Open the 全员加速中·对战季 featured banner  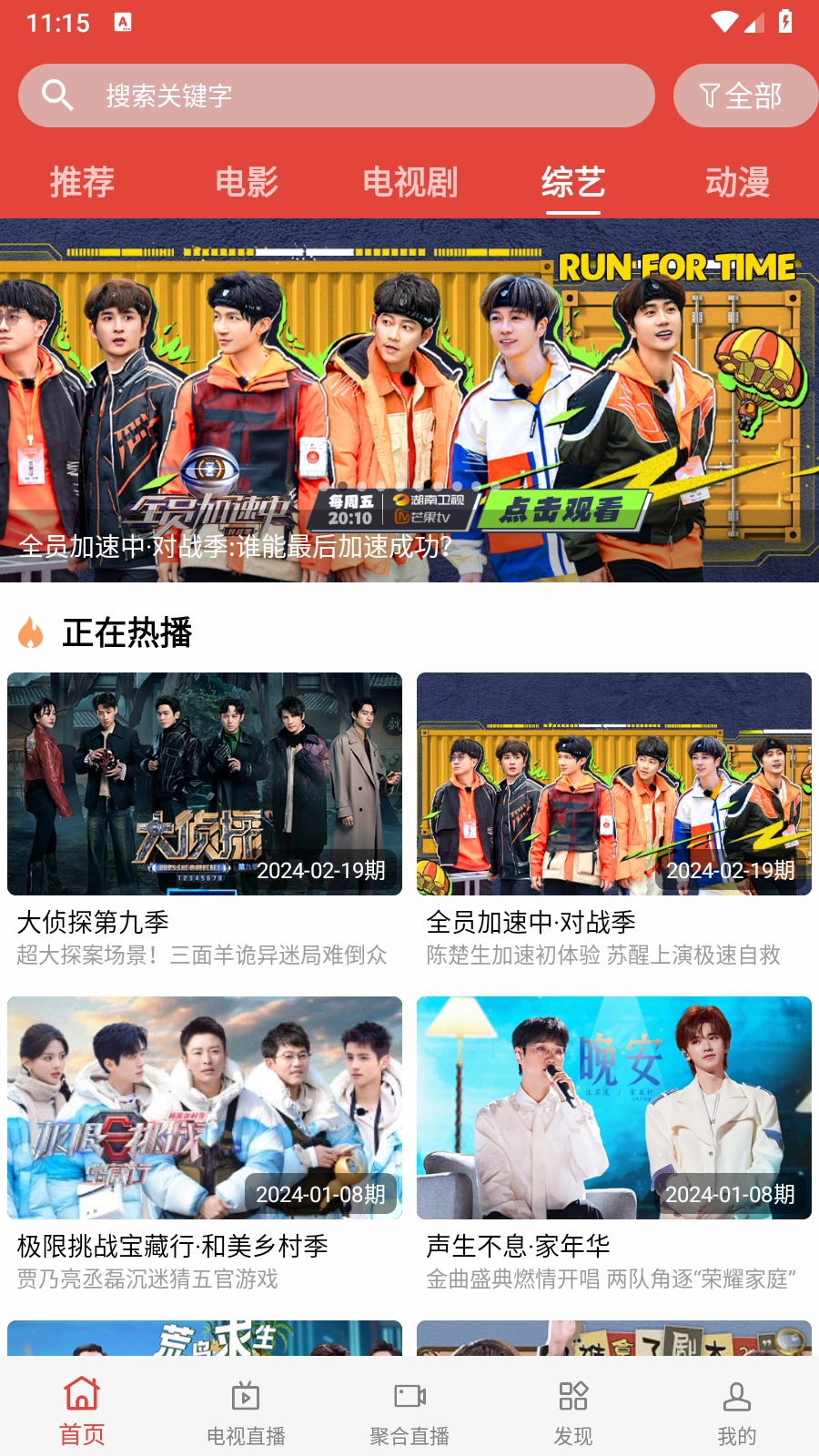click(409, 400)
